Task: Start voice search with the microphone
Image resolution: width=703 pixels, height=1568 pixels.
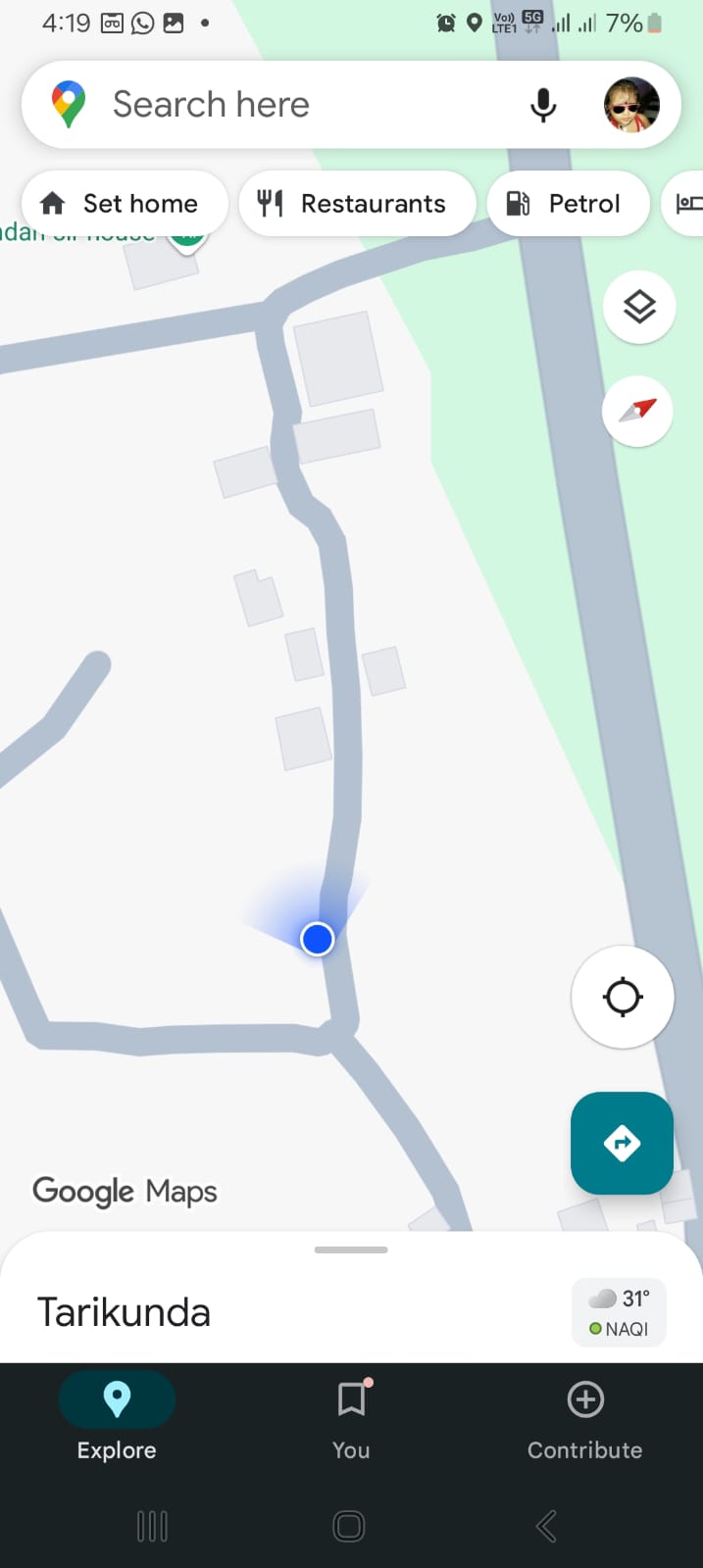Action: (x=543, y=105)
